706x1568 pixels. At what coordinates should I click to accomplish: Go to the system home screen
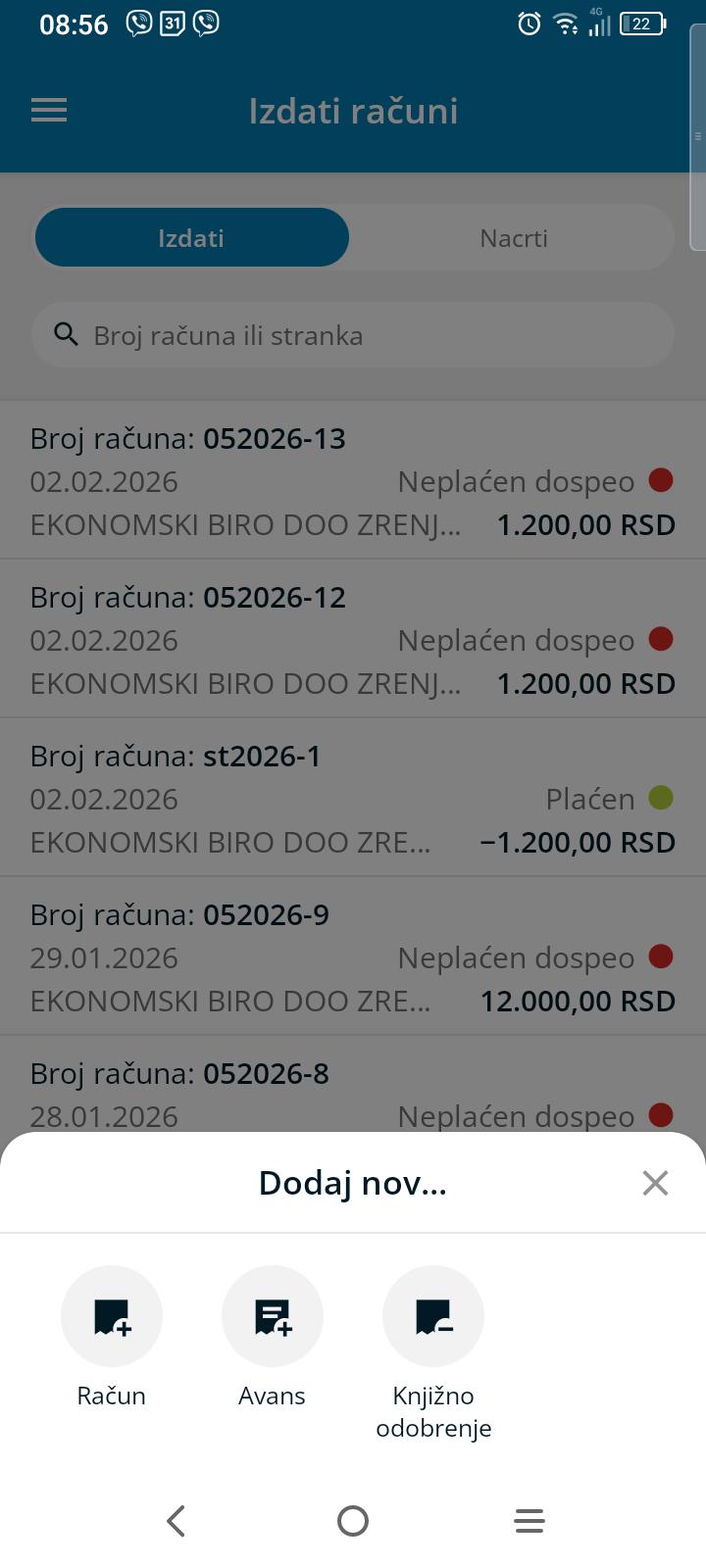click(353, 1521)
